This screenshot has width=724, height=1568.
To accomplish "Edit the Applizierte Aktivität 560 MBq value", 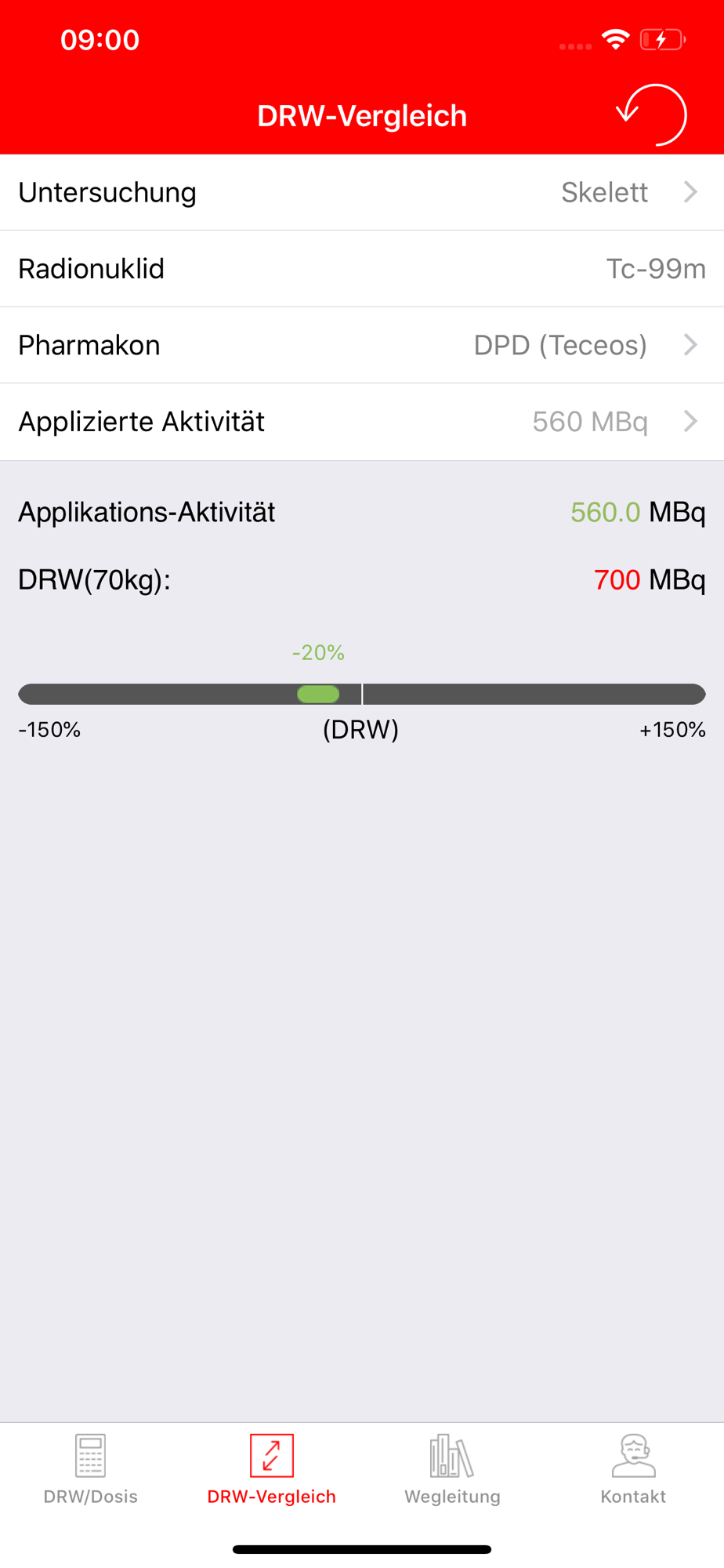I will (x=362, y=422).
